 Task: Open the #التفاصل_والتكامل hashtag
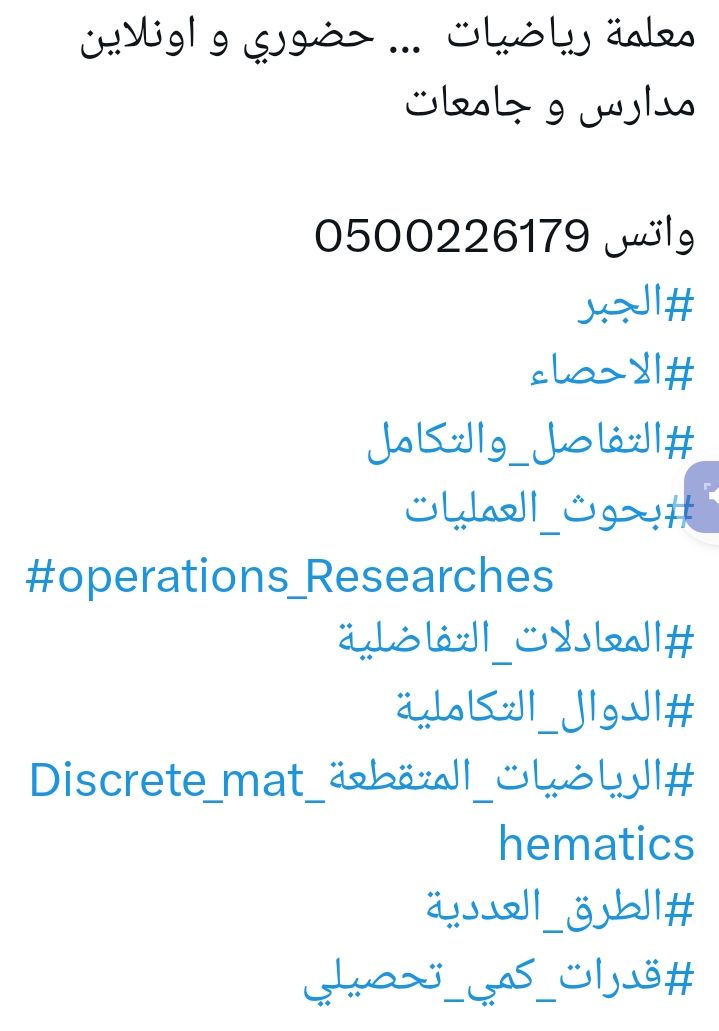530,441
